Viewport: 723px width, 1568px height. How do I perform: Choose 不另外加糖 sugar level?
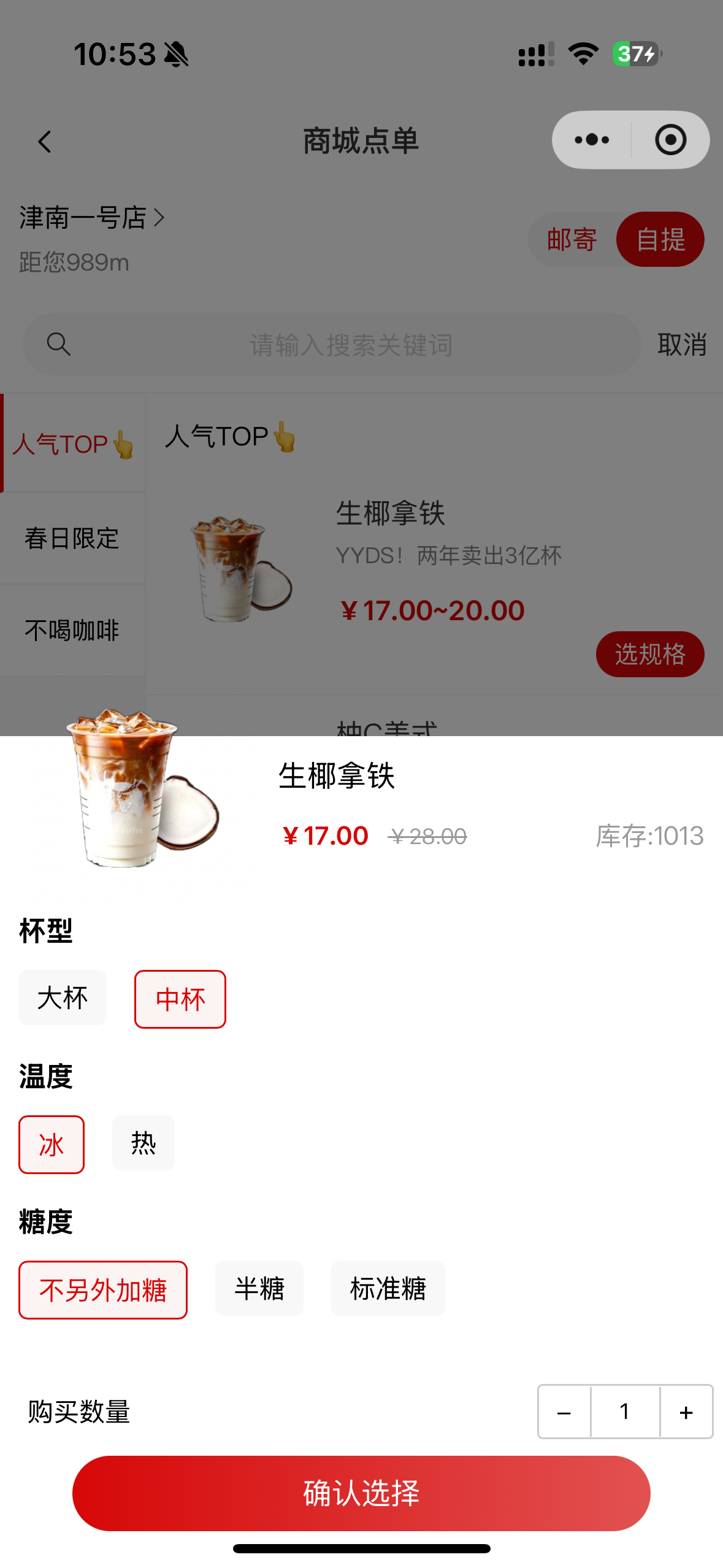[103, 1289]
